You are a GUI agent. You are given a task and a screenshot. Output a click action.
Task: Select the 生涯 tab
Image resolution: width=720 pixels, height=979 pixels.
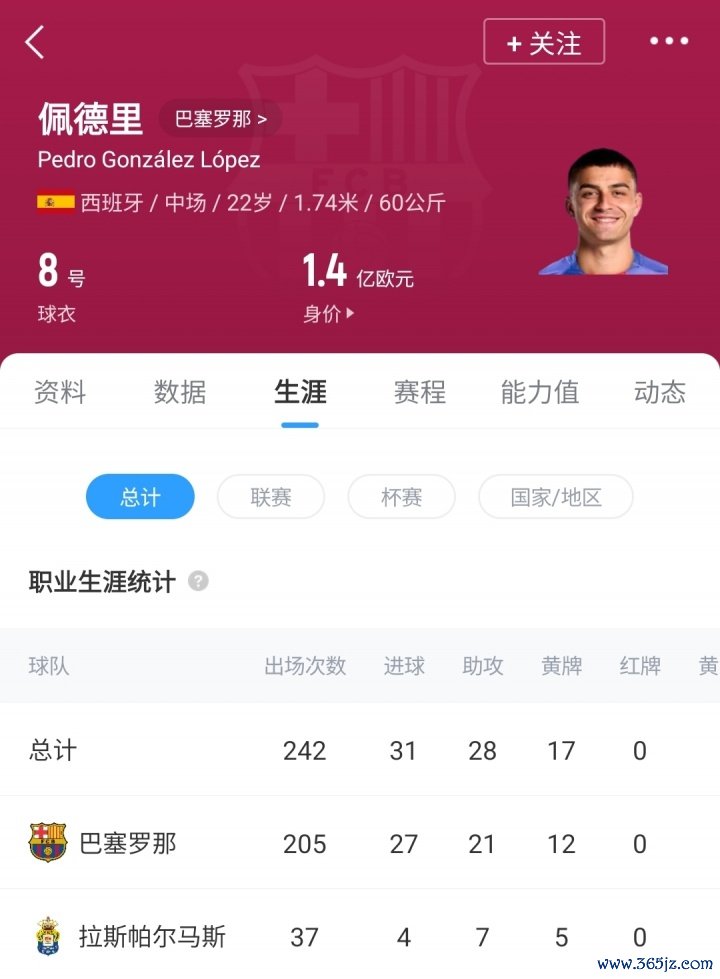(300, 392)
